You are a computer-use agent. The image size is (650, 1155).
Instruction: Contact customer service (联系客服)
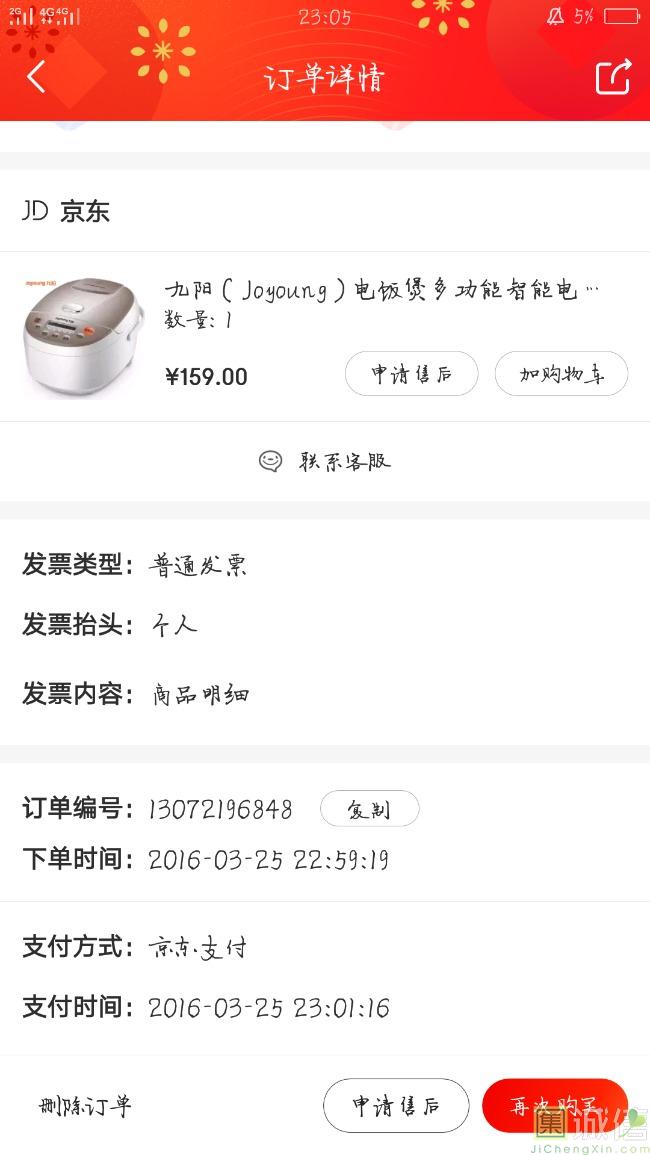point(325,461)
